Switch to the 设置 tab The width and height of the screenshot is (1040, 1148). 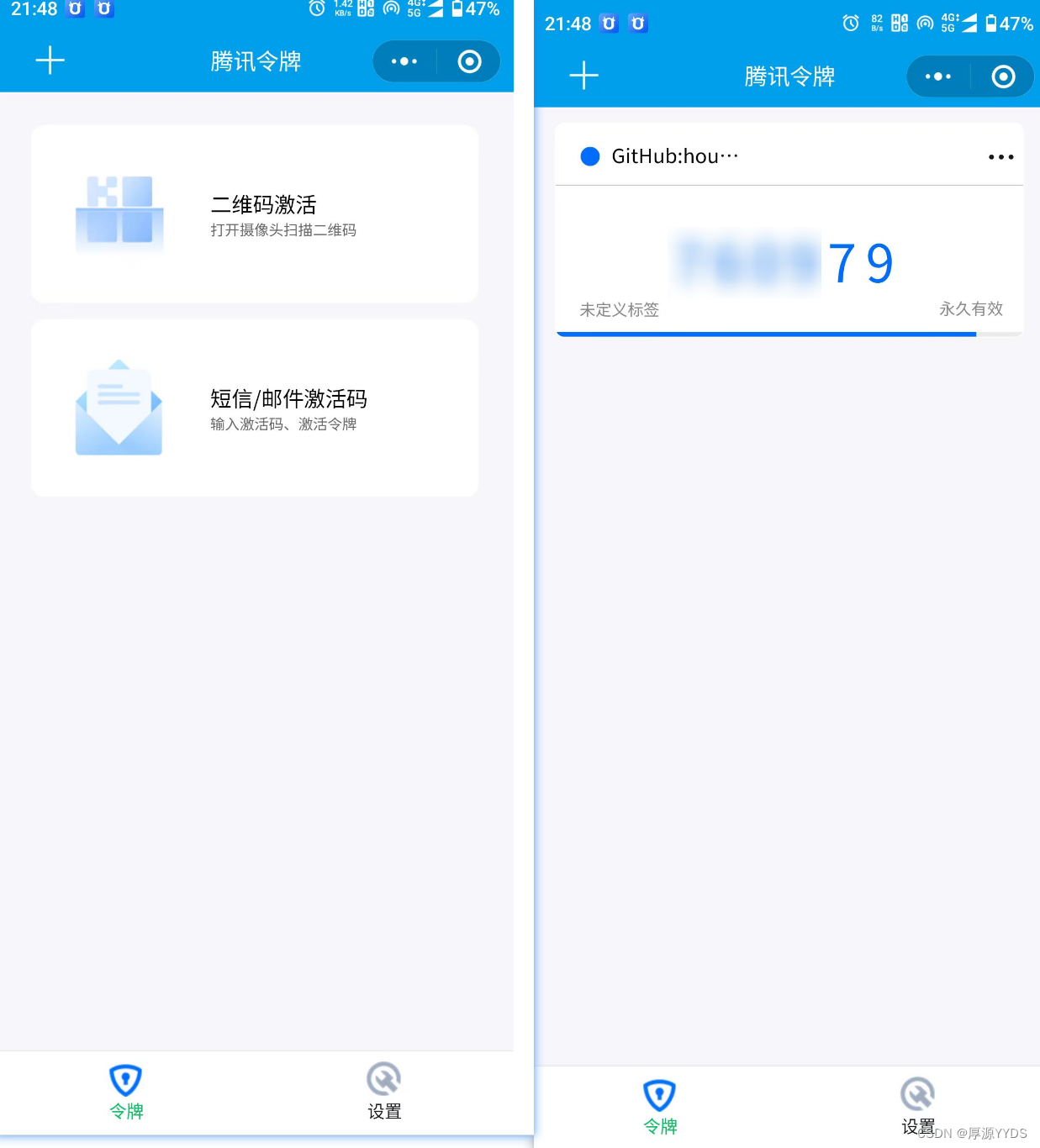click(383, 1093)
